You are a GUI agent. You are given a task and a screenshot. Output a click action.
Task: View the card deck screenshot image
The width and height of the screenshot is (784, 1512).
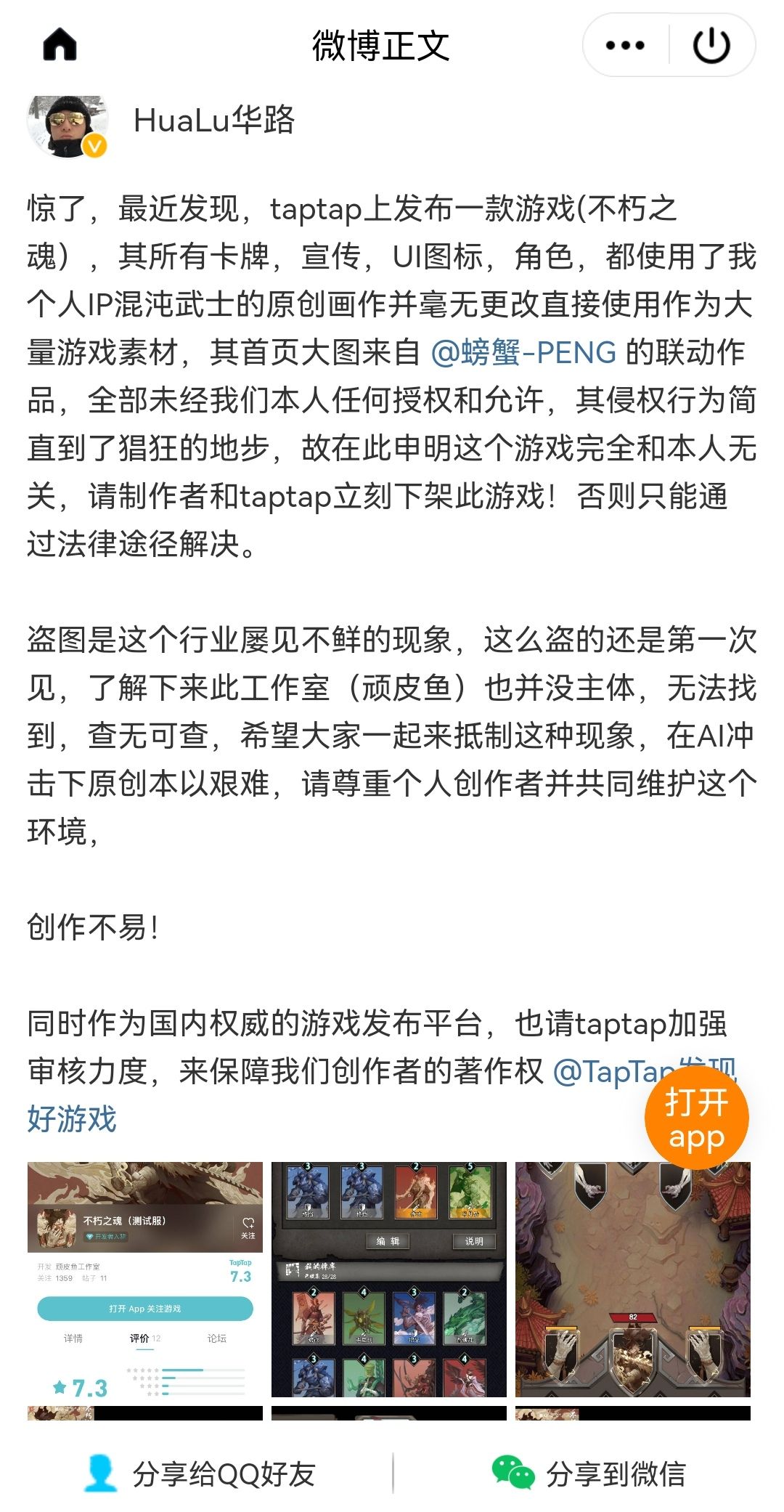click(x=389, y=1280)
